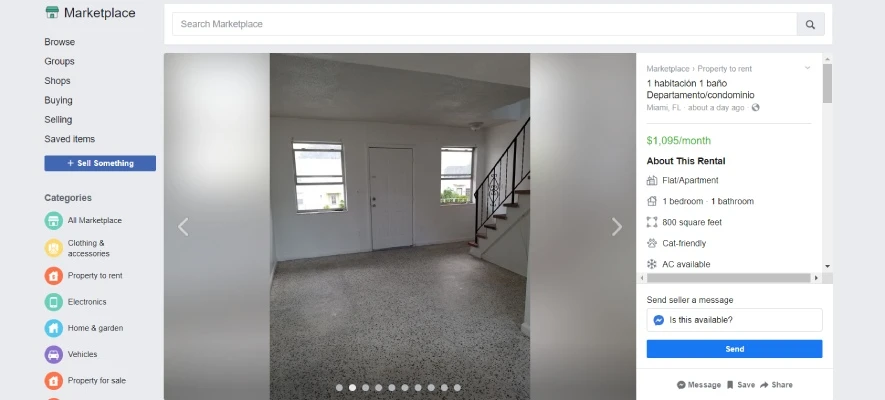Save this rental listing
885x400 pixels.
click(741, 385)
